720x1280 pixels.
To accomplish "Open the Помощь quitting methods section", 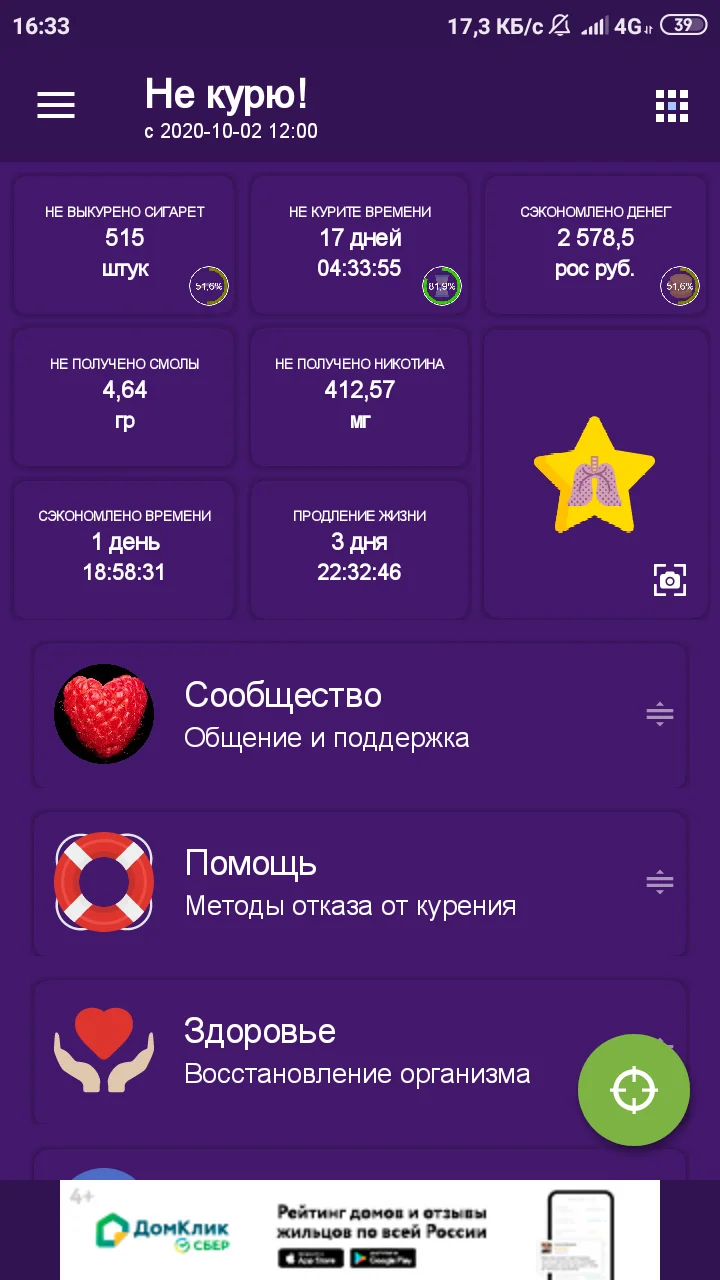I will 300,882.
